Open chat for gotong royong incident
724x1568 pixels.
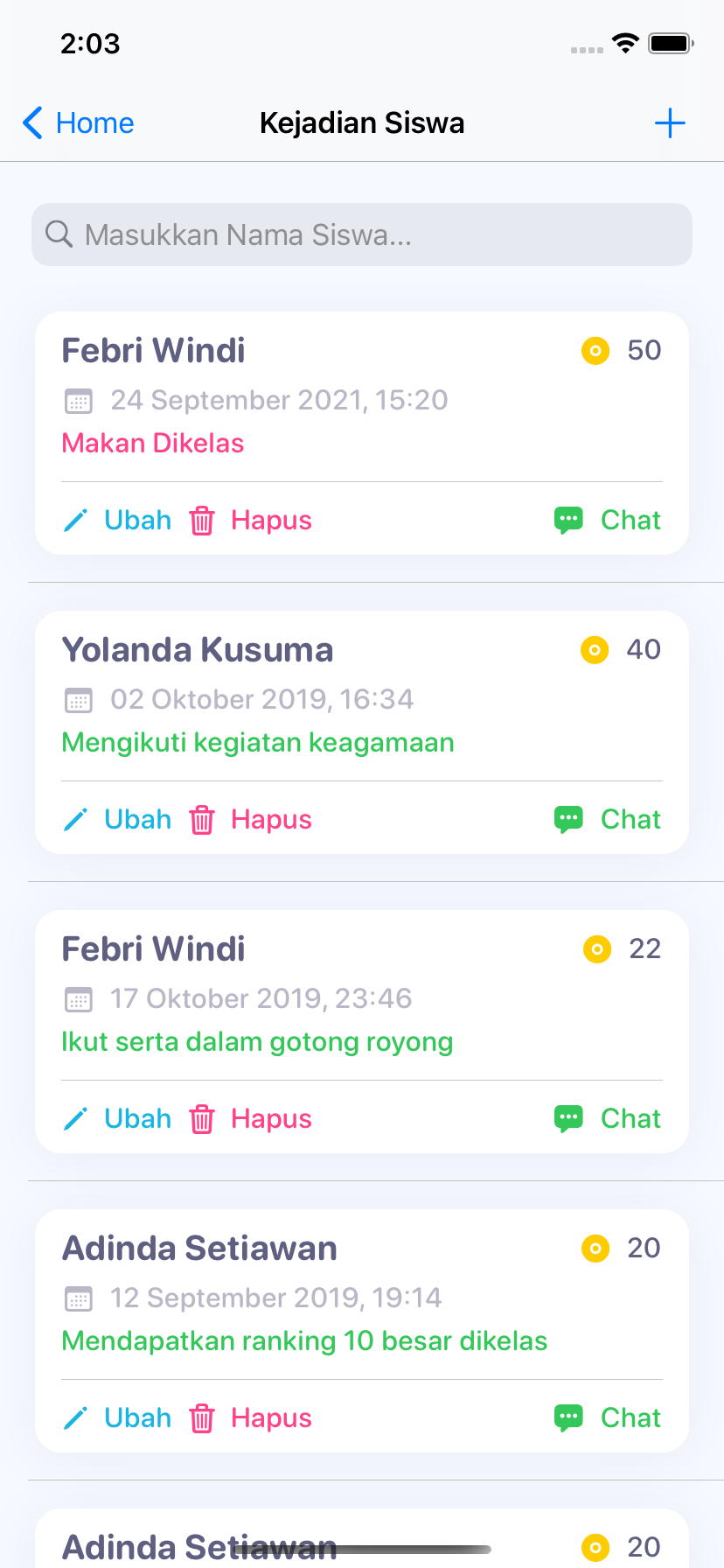coord(608,1119)
